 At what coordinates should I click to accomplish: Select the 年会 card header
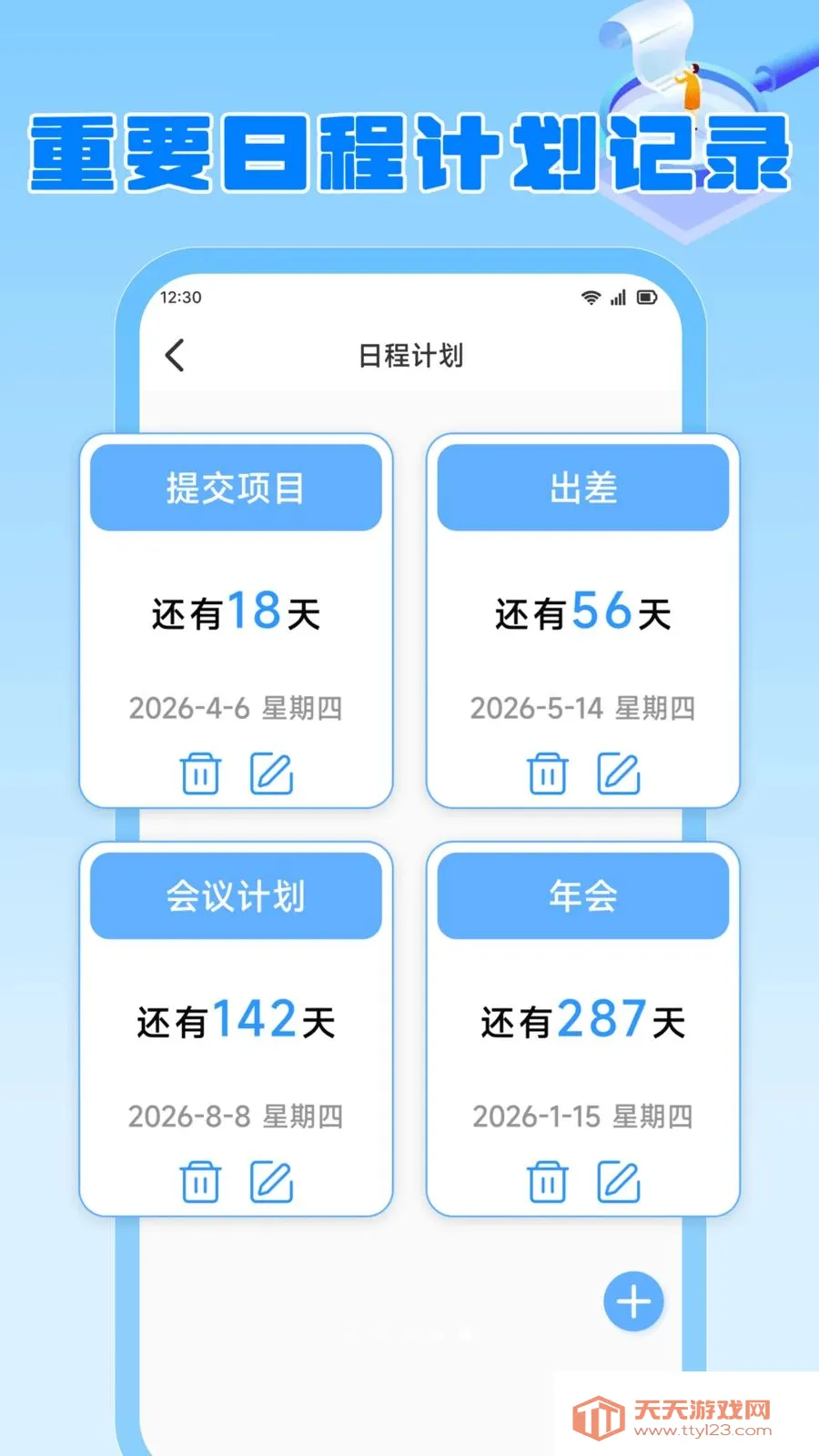[x=583, y=896]
